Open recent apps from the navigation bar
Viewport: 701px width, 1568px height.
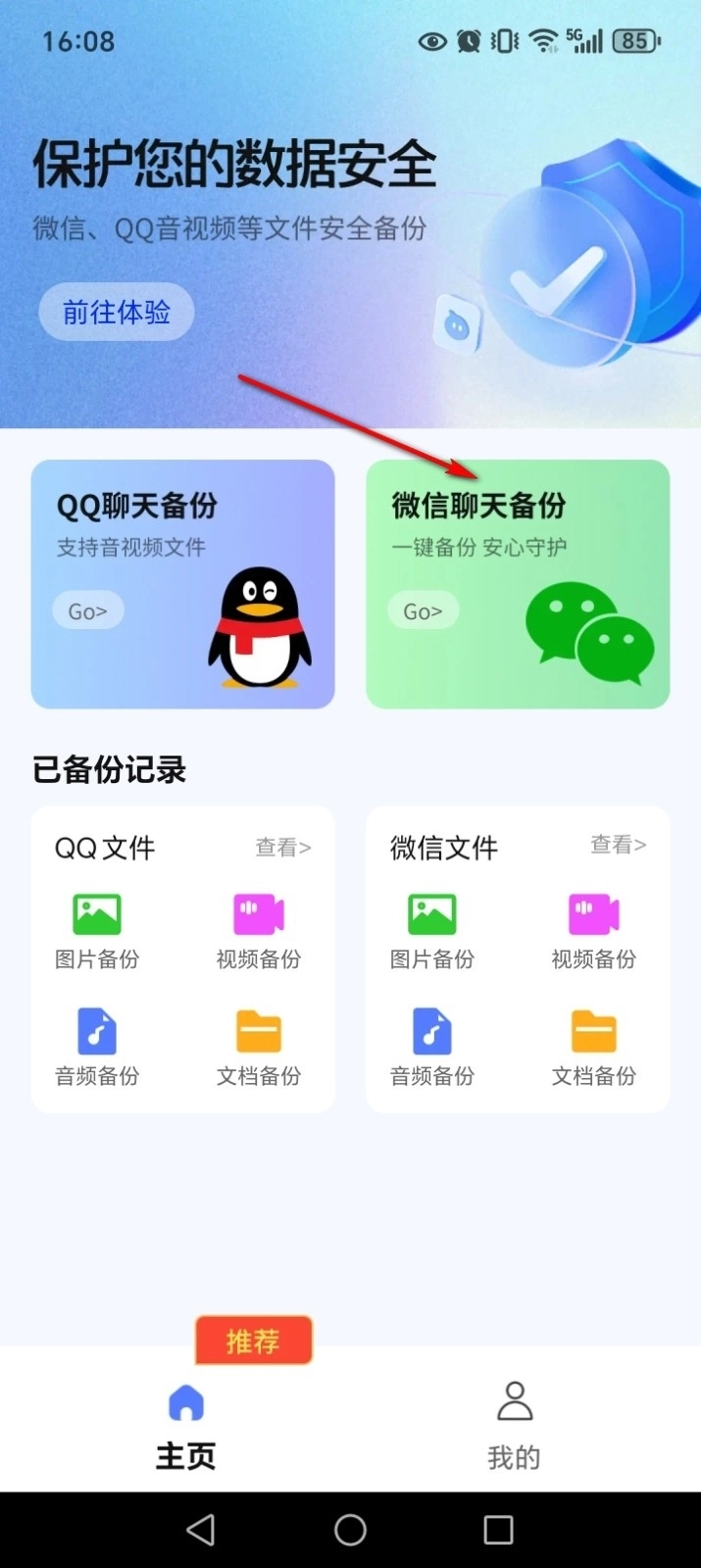coord(498,1530)
